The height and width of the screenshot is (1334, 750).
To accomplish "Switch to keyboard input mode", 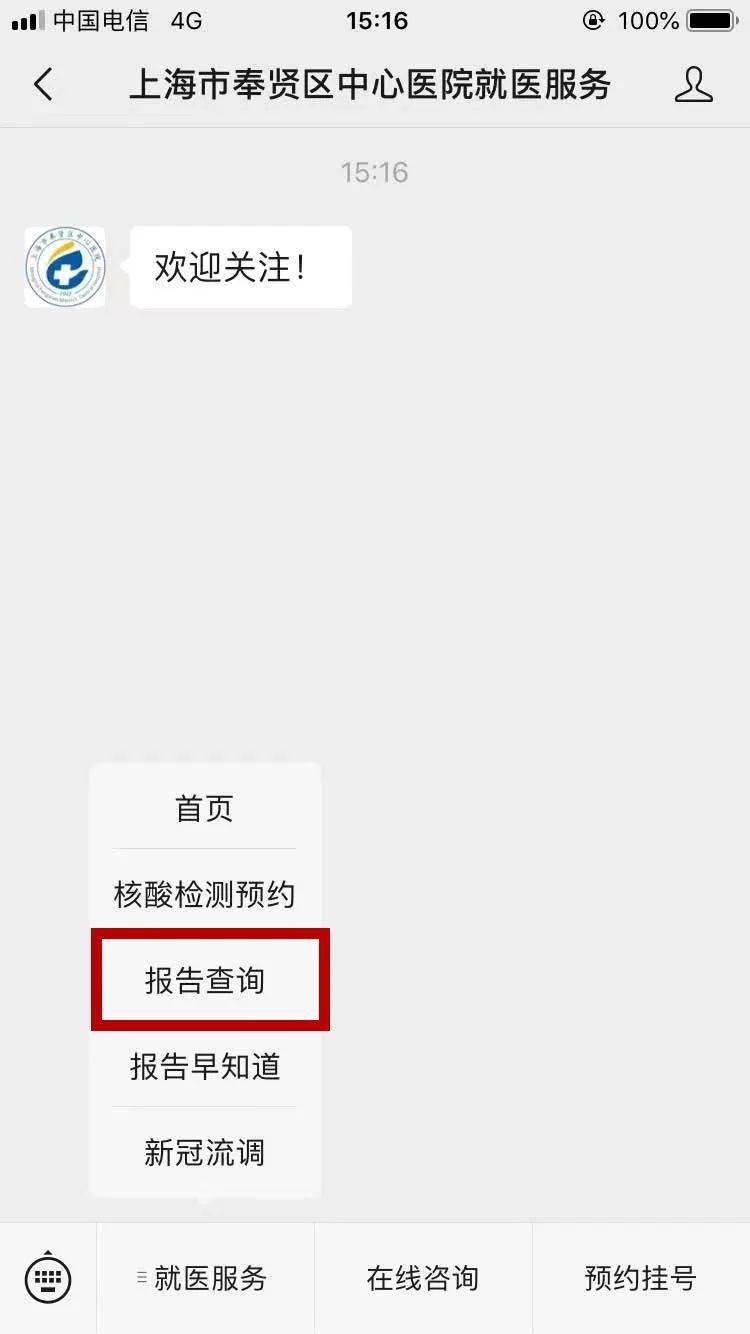I will pyautogui.click(x=48, y=1278).
